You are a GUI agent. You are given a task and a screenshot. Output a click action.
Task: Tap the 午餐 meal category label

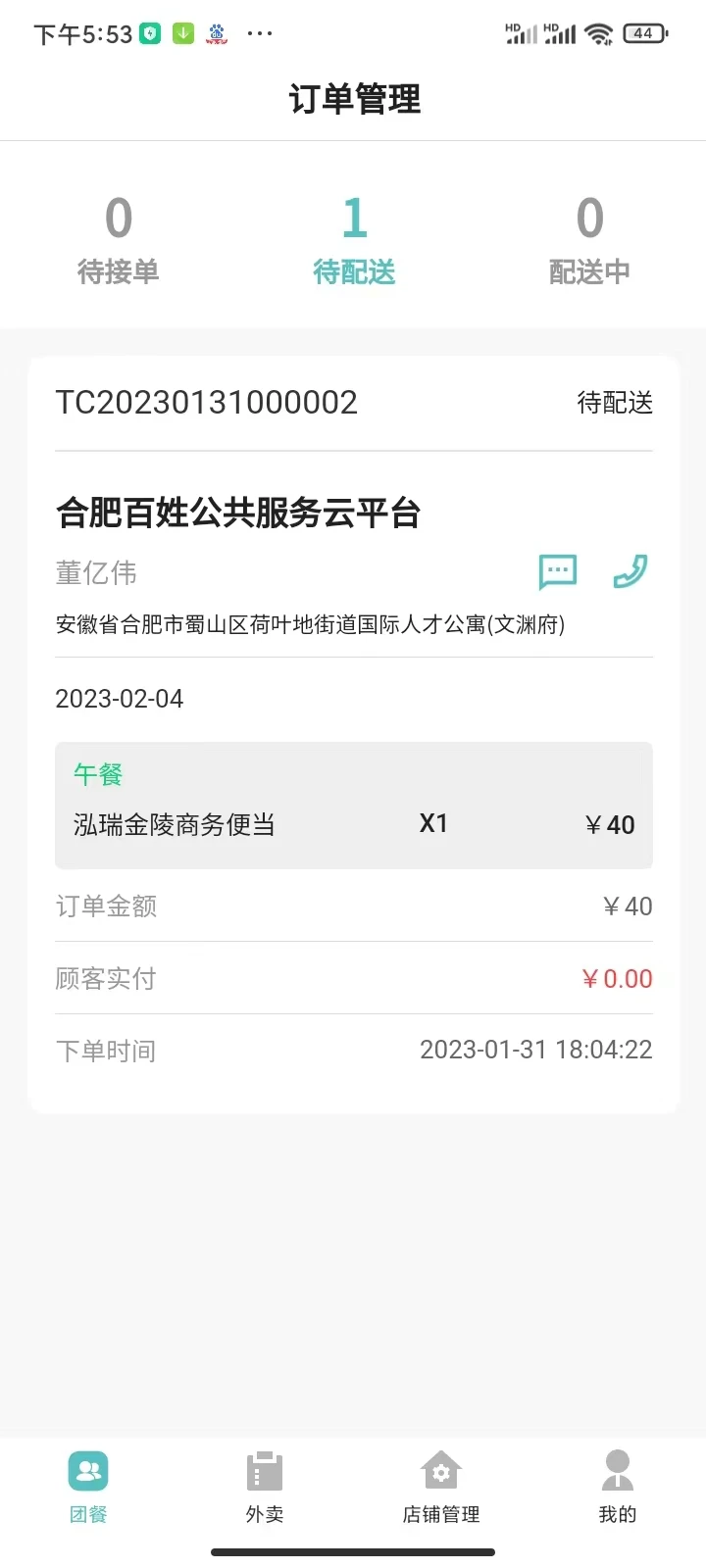coord(97,774)
